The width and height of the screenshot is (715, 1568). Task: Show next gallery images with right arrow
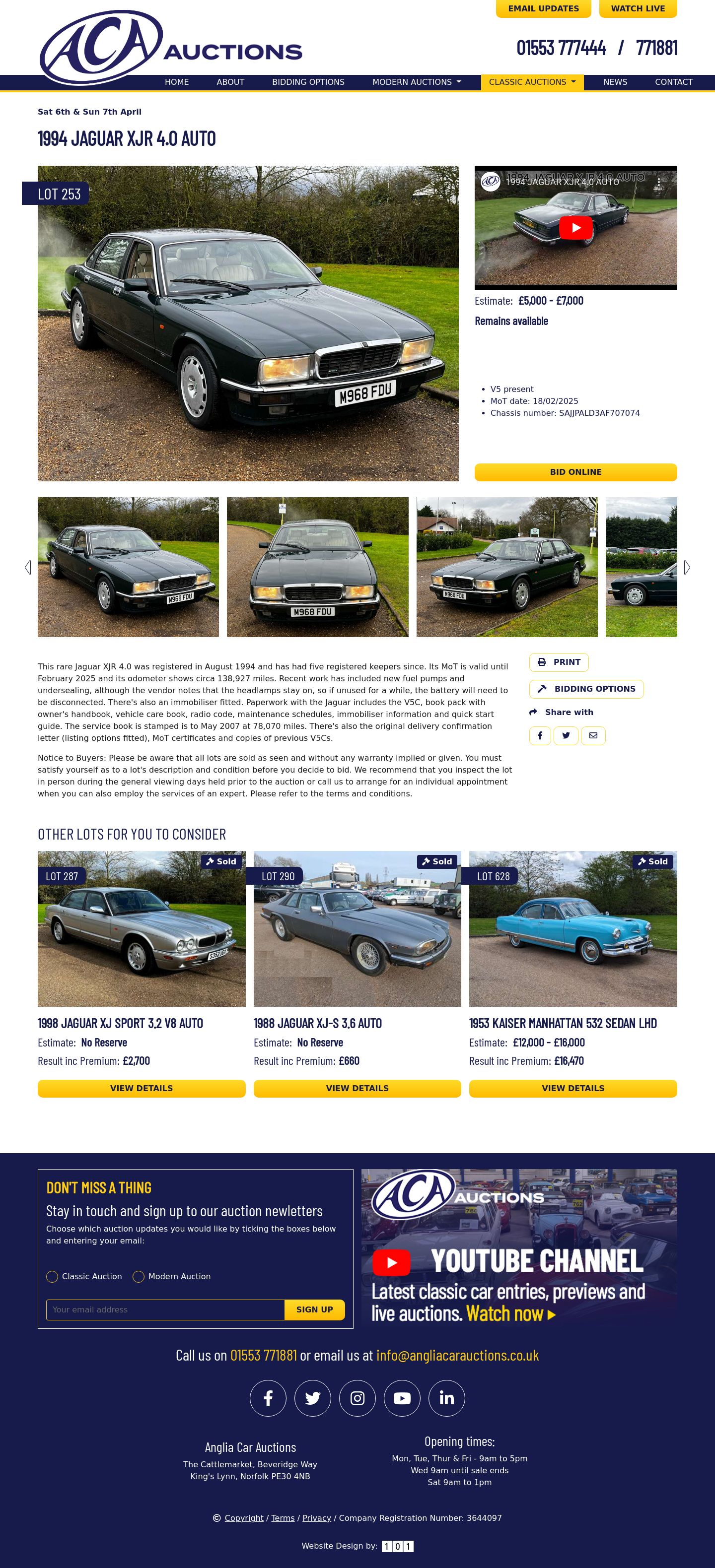(686, 567)
